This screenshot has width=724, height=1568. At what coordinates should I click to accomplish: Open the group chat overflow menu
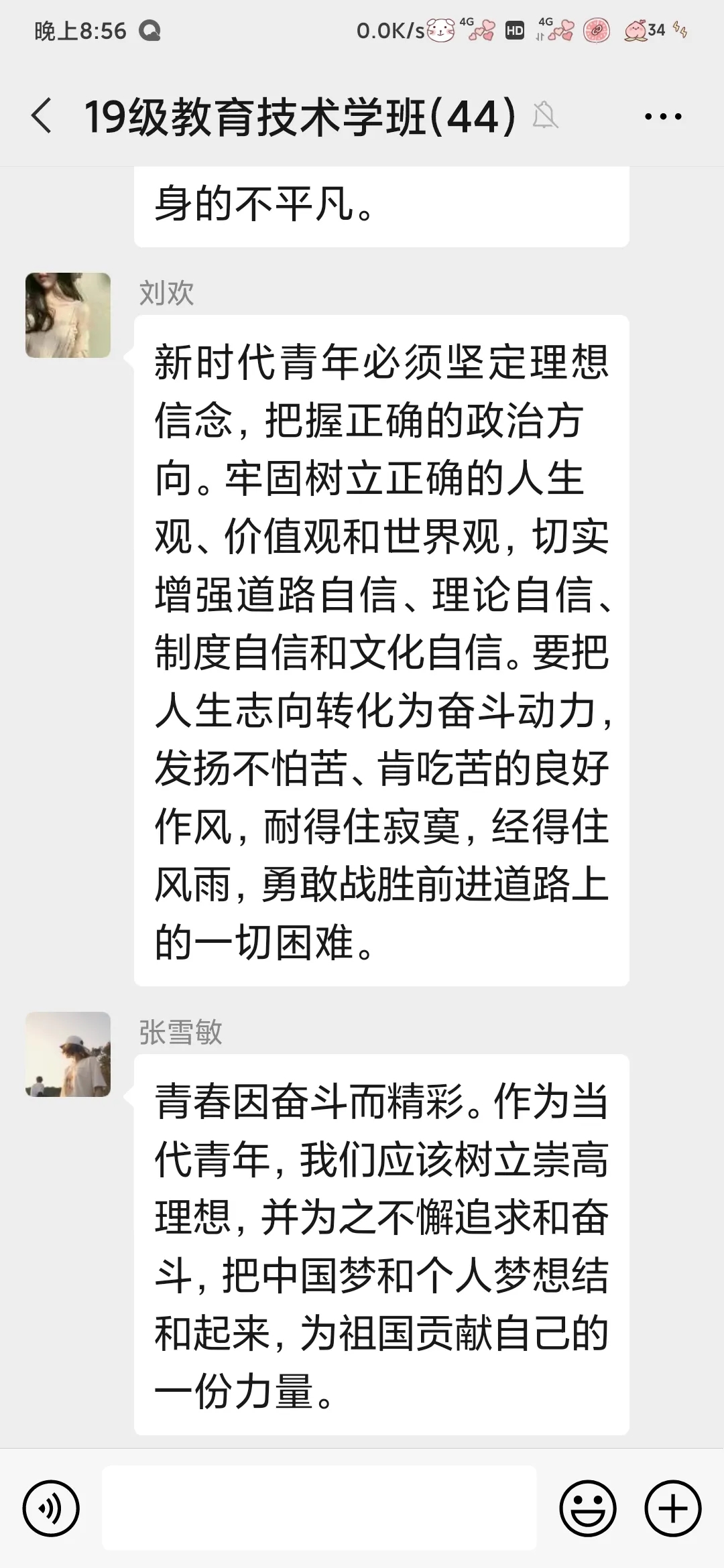(x=662, y=117)
